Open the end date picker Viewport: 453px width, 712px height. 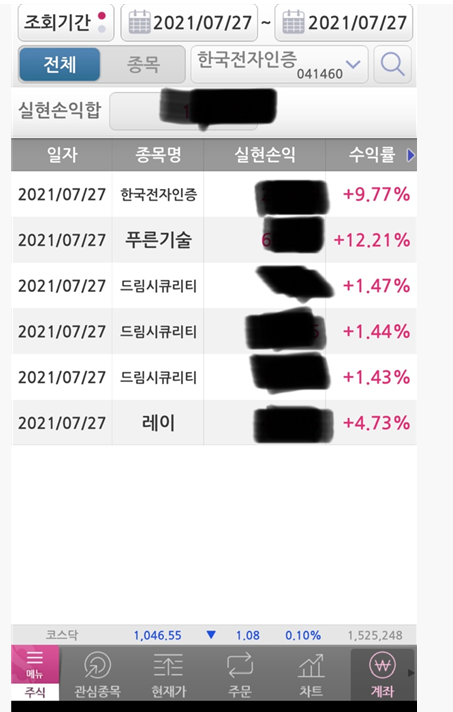[344, 22]
